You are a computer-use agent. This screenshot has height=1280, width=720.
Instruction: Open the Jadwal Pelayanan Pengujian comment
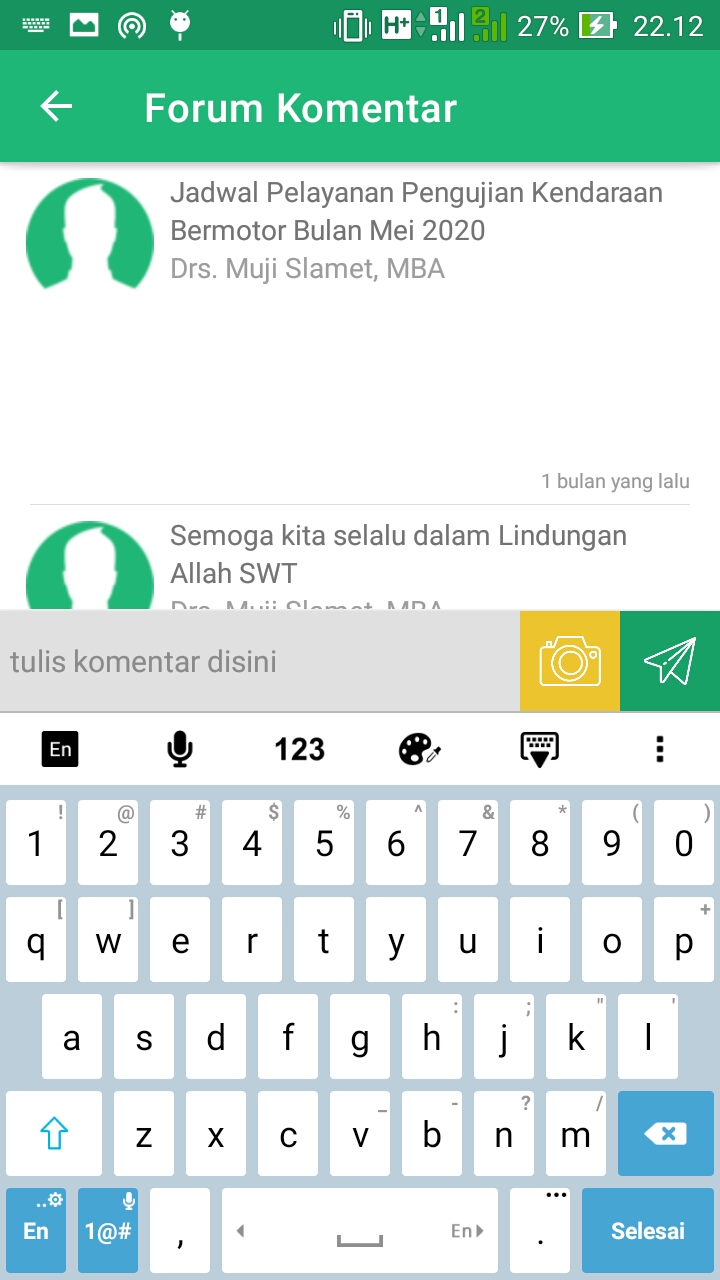[360, 335]
